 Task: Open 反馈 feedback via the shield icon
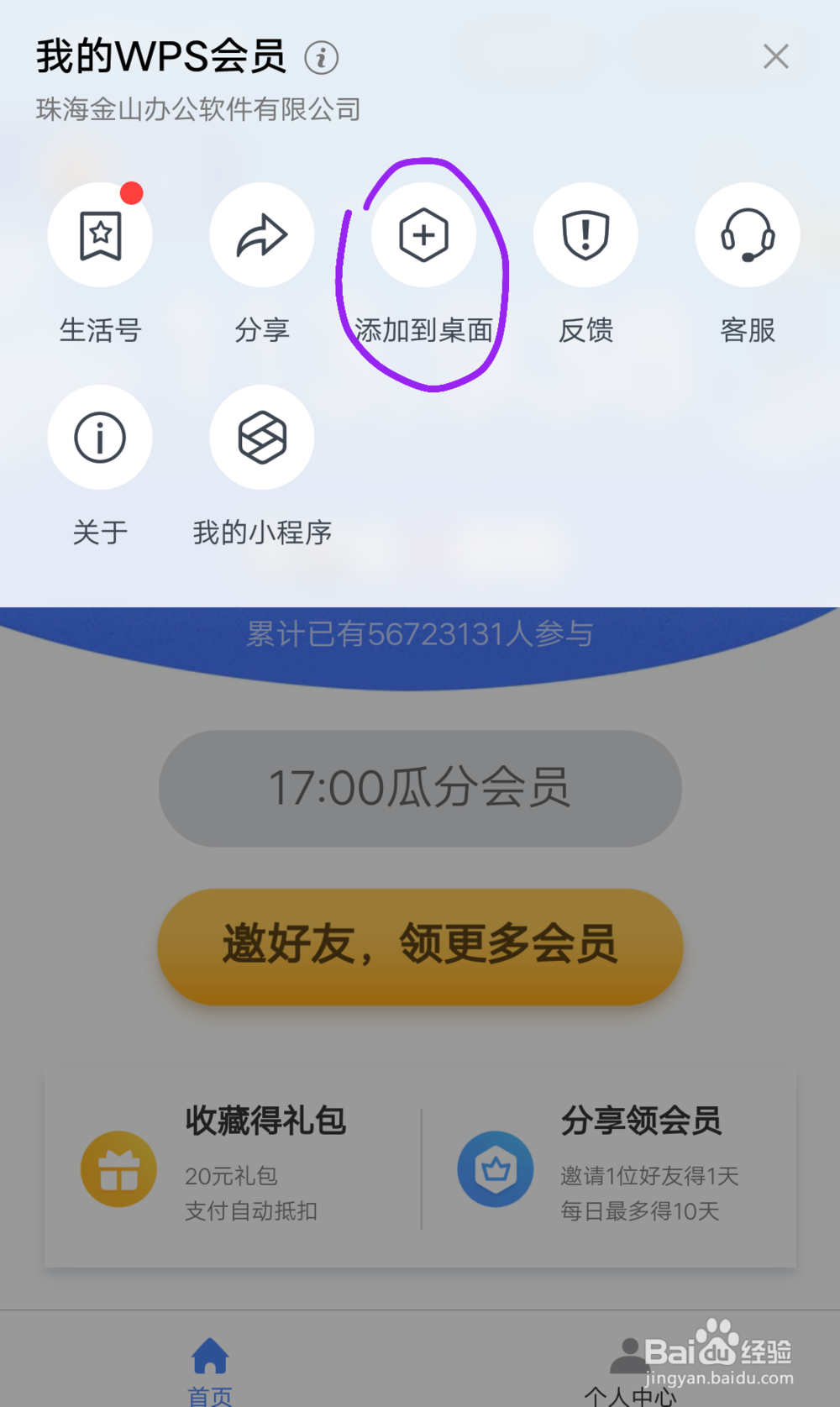[585, 234]
